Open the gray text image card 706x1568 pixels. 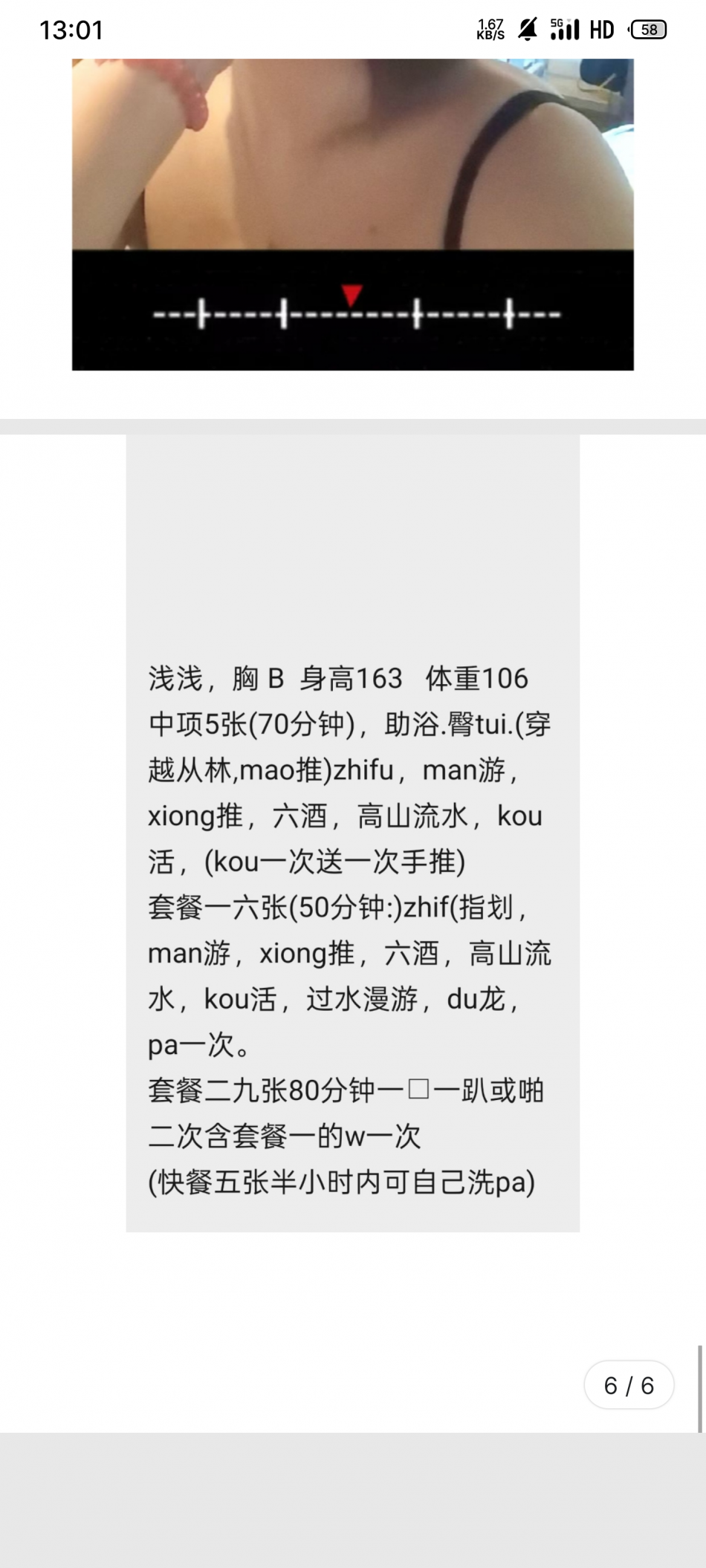point(352,833)
